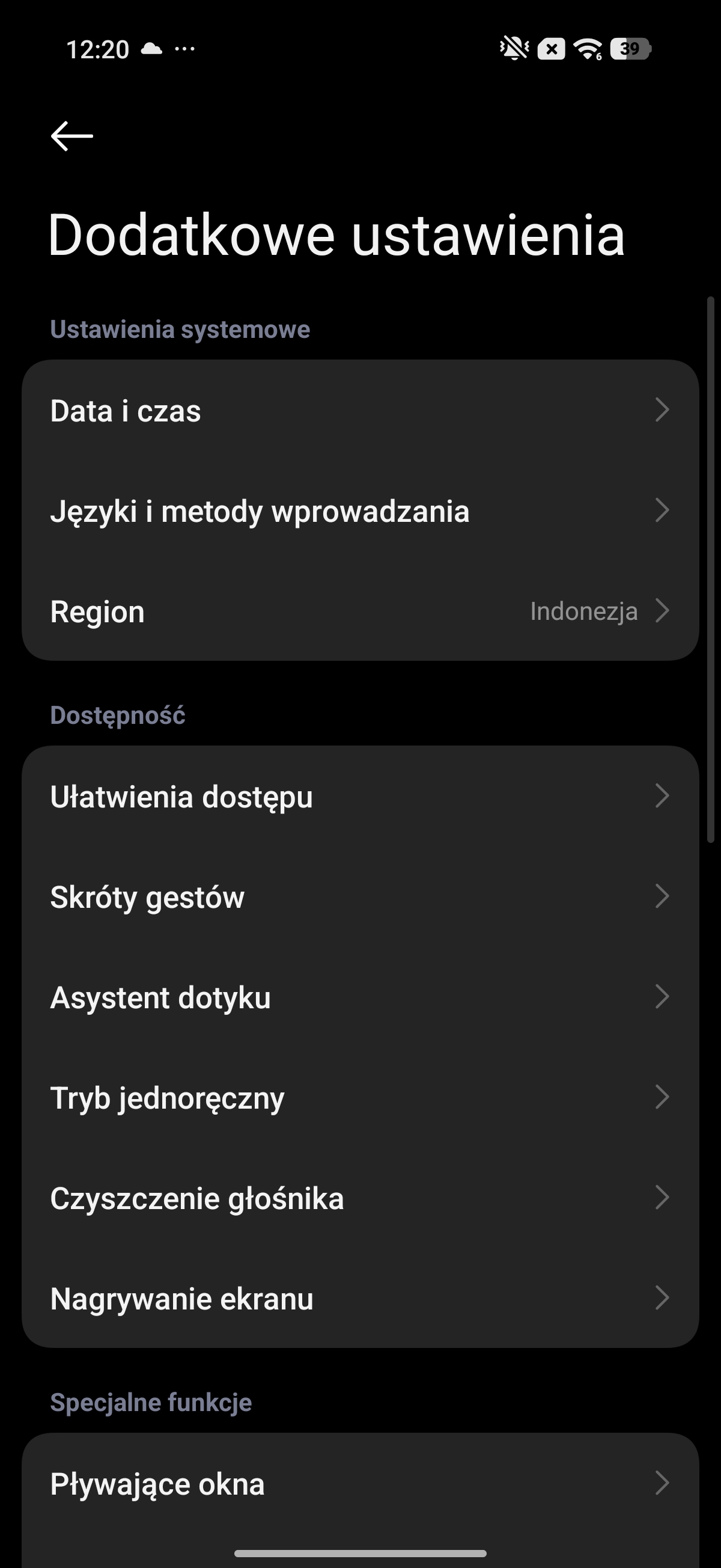Open Data i czas settings
This screenshot has height=1568, width=721.
click(359, 410)
